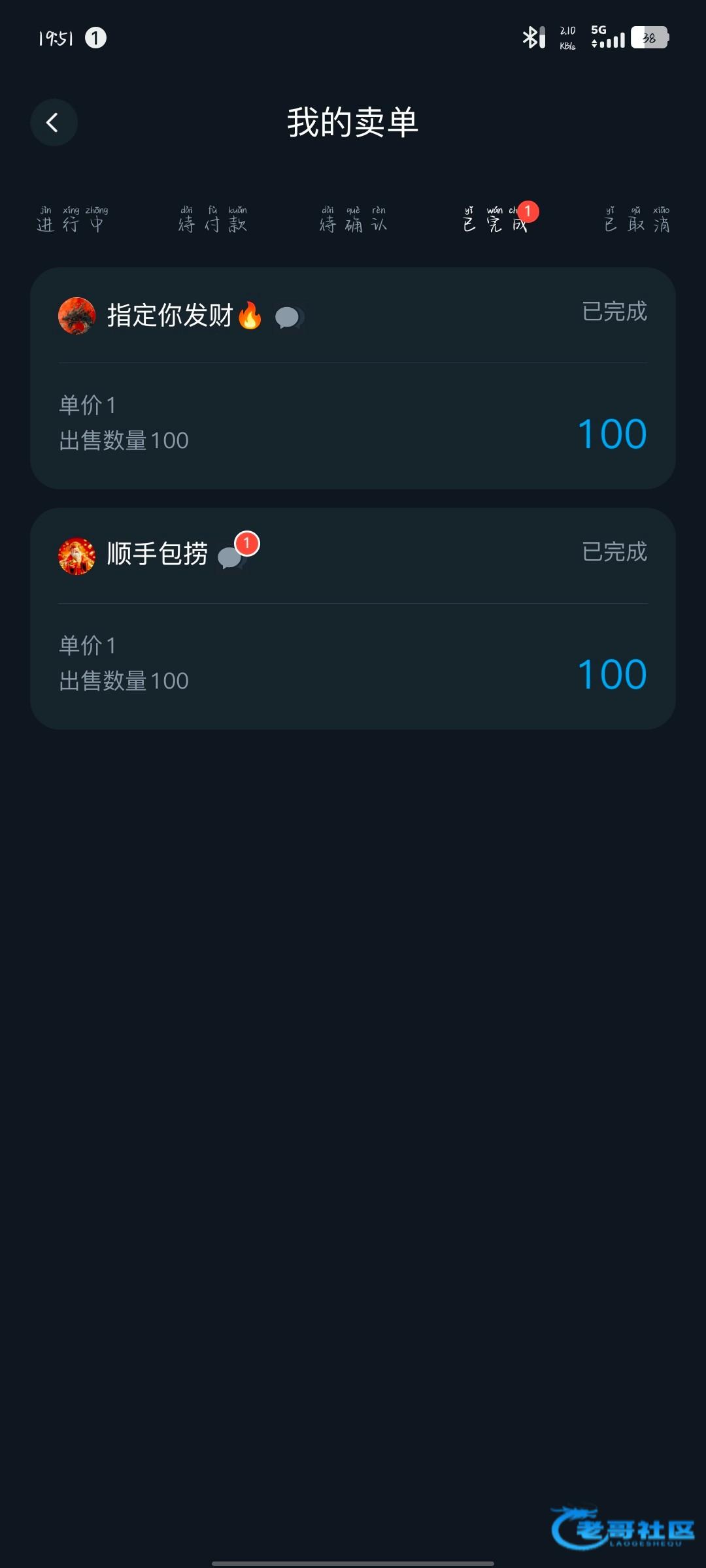706x1568 pixels.
Task: Switch to the 已取消 tab
Action: tap(637, 220)
